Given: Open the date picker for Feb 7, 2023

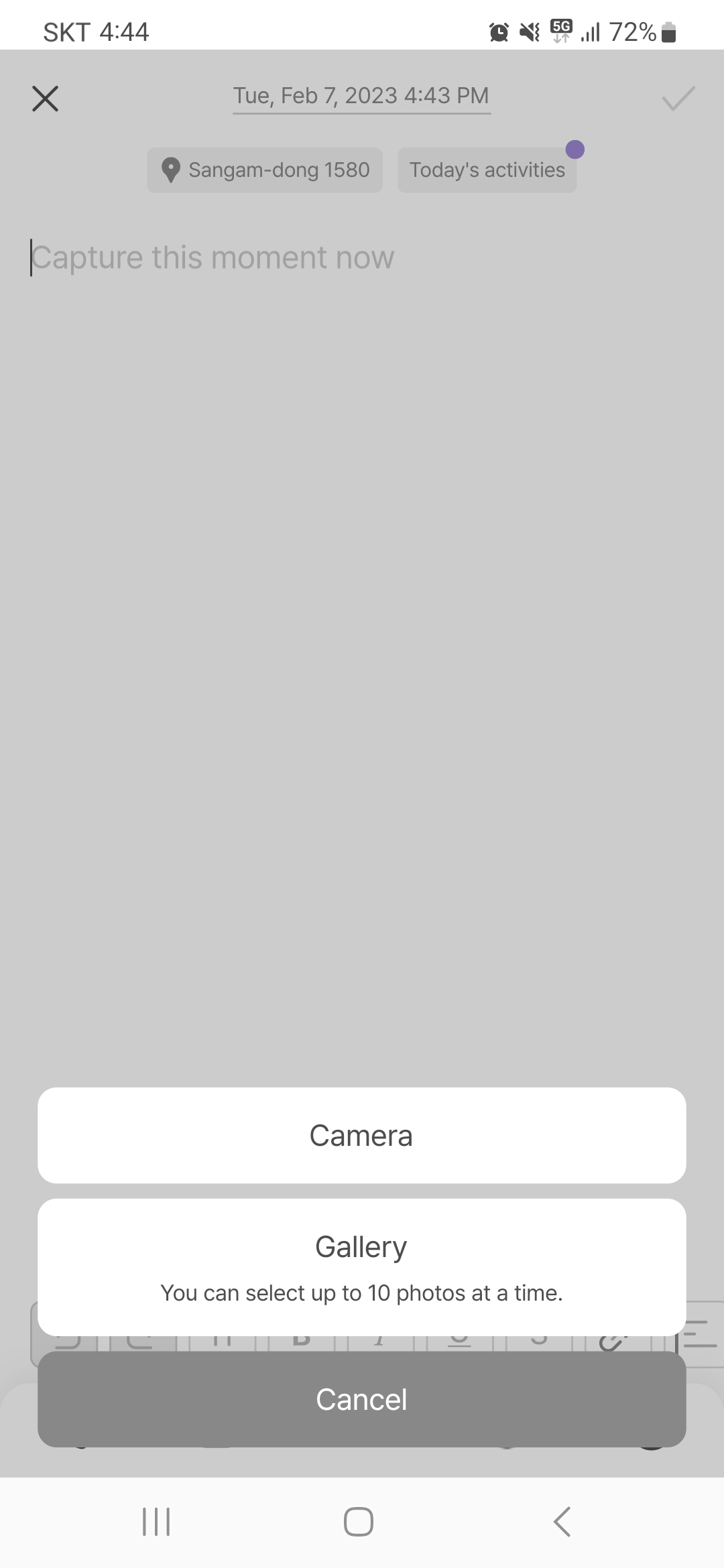Looking at the screenshot, I should [x=361, y=96].
